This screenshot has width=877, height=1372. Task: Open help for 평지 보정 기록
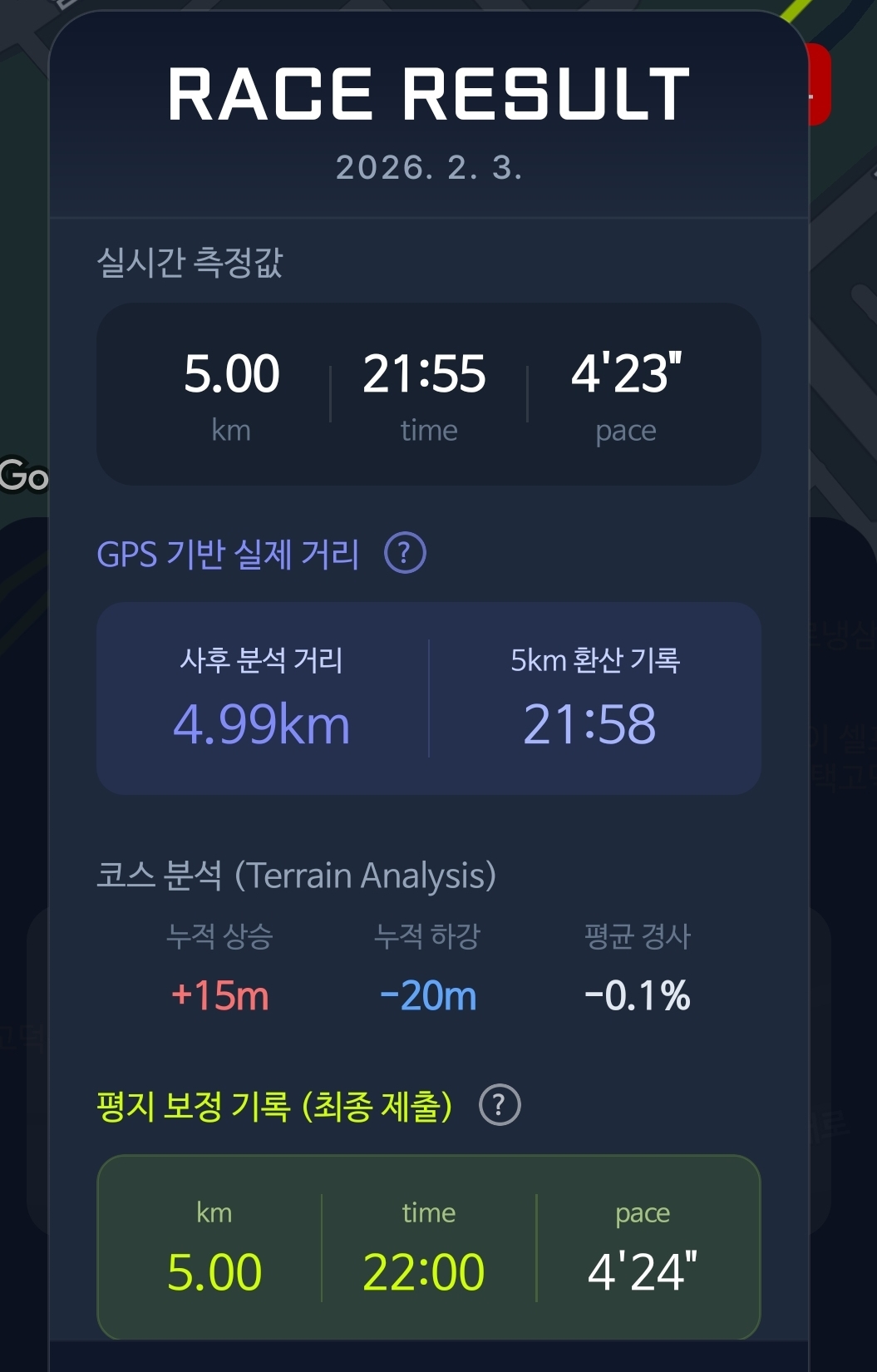coord(500,1105)
